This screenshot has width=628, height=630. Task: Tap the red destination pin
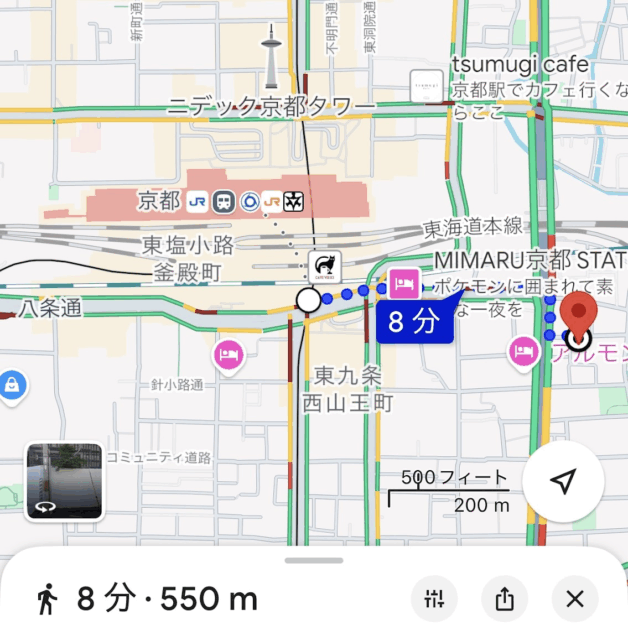pyautogui.click(x=578, y=315)
